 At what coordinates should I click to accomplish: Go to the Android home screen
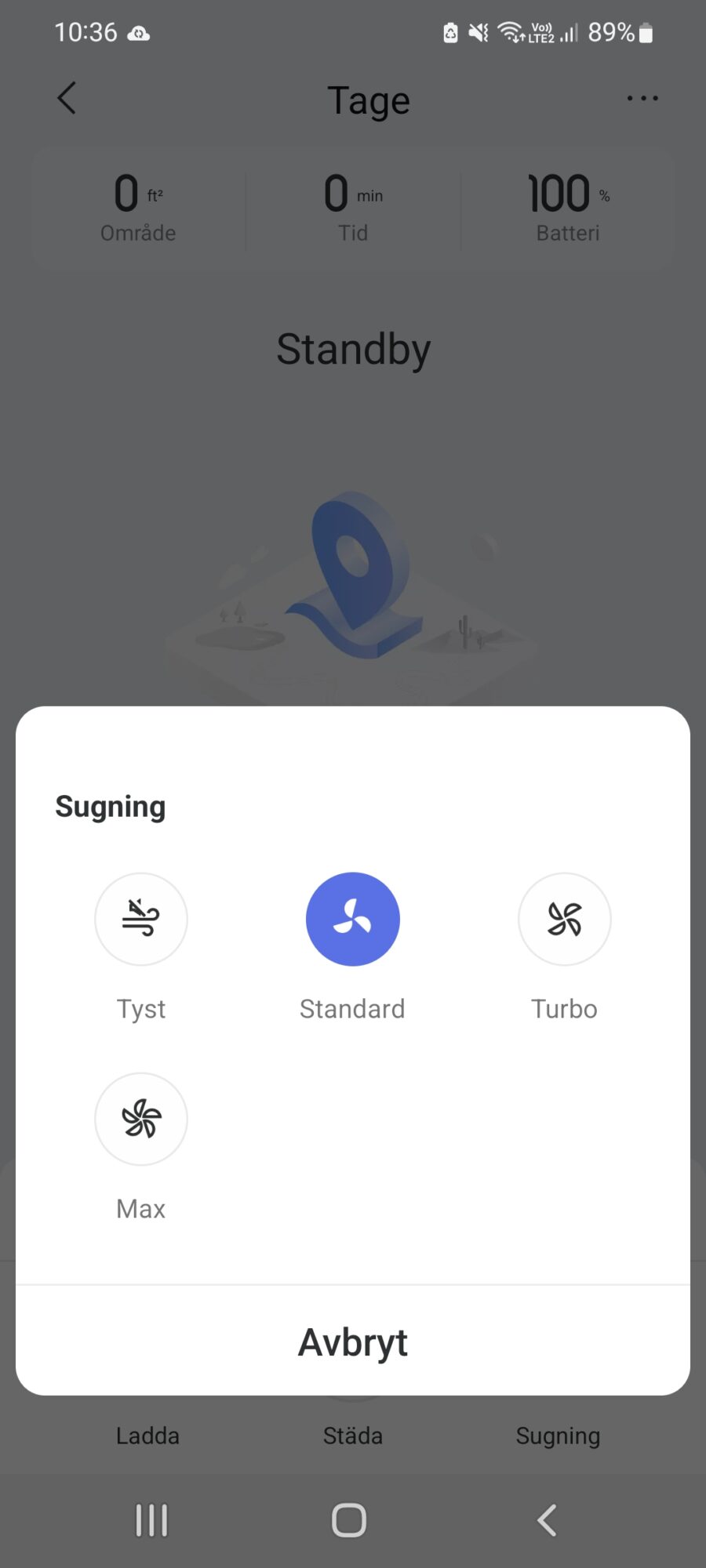[x=349, y=1520]
